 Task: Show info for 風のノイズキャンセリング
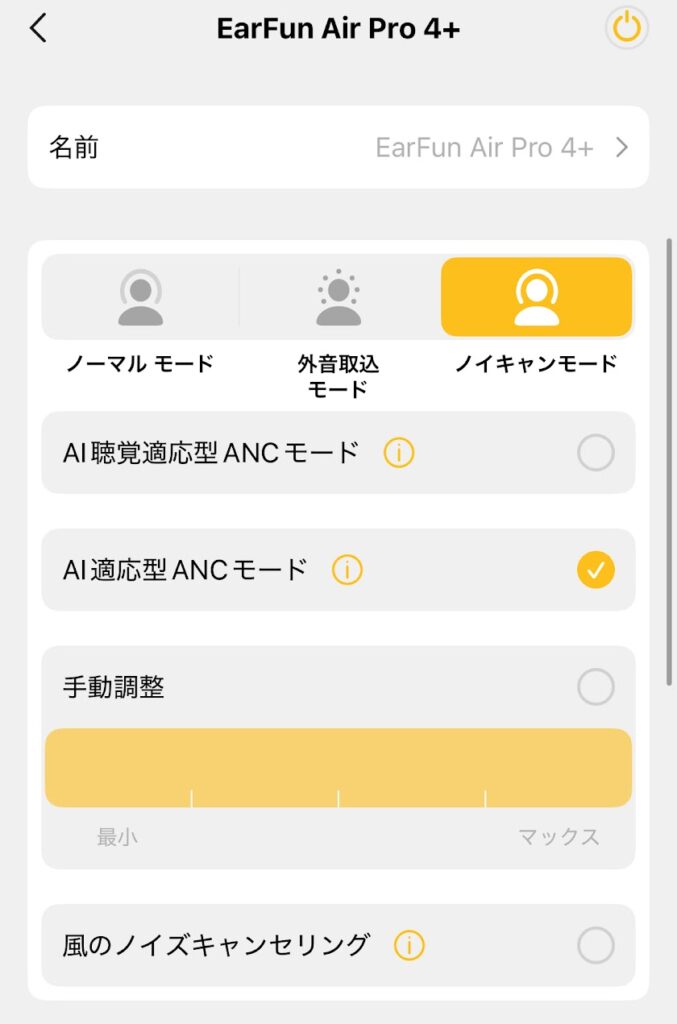click(409, 945)
